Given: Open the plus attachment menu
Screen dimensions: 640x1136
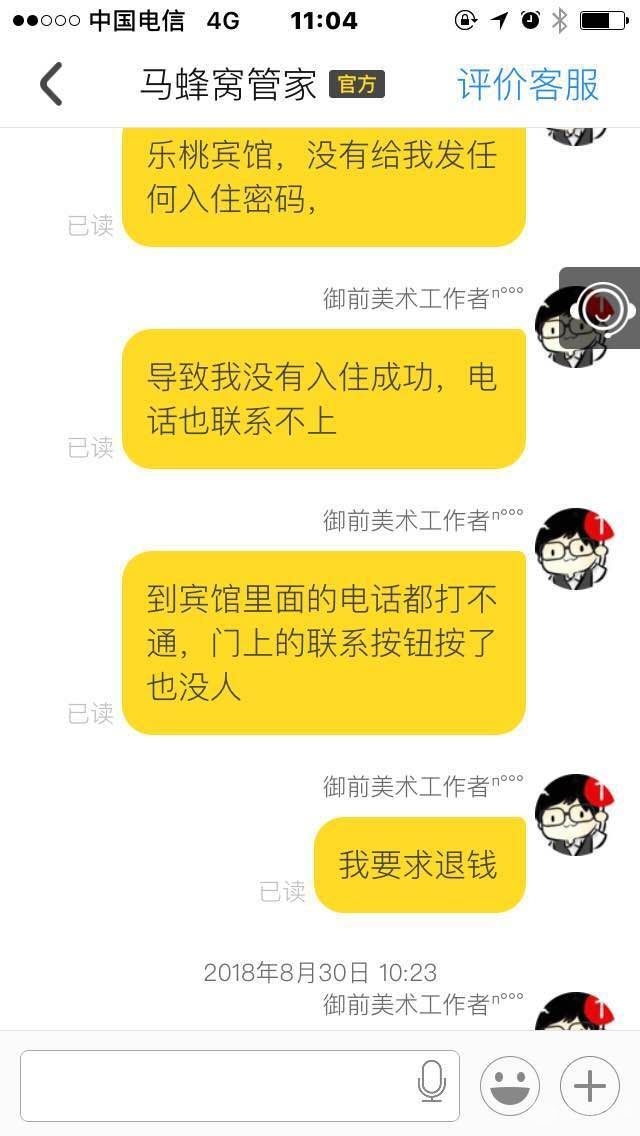Looking at the screenshot, I should pos(590,1085).
